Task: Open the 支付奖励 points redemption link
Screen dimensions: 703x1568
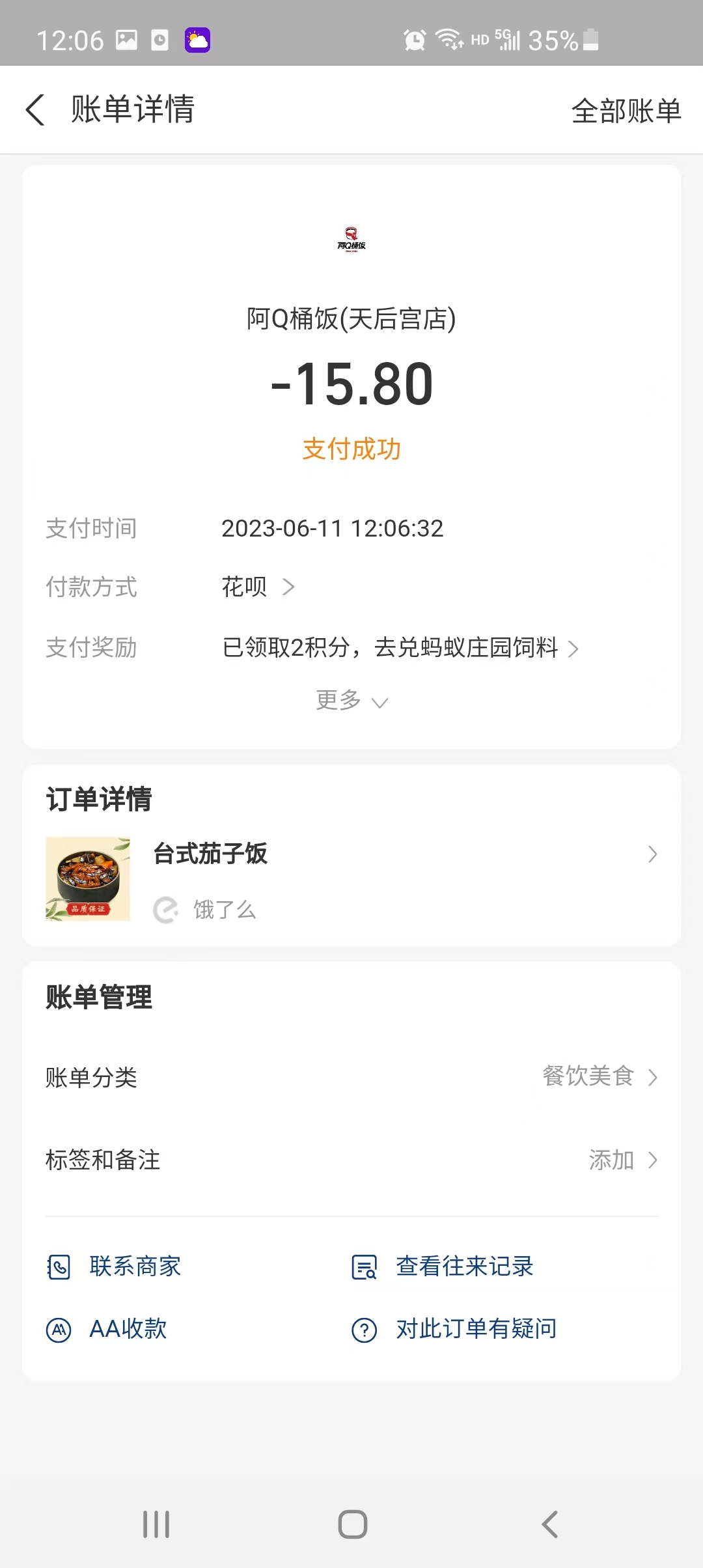Action: click(400, 648)
